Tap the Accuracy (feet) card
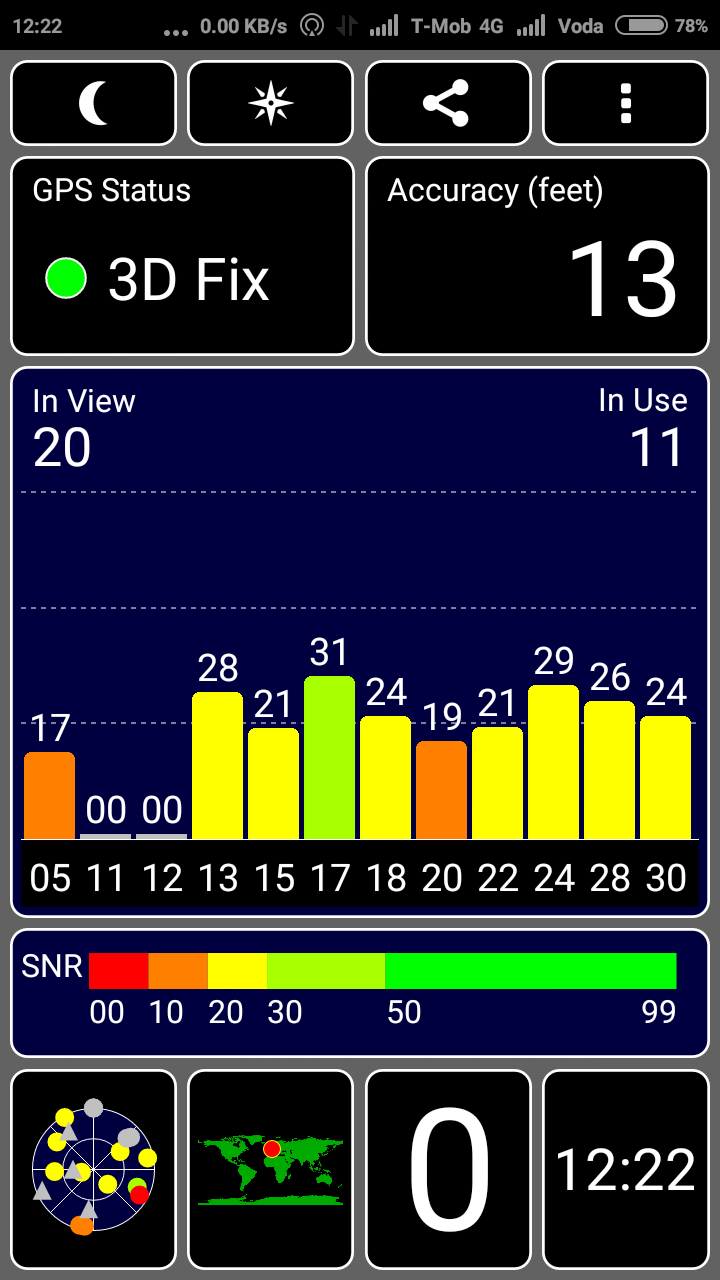The height and width of the screenshot is (1280, 720). click(x=537, y=256)
